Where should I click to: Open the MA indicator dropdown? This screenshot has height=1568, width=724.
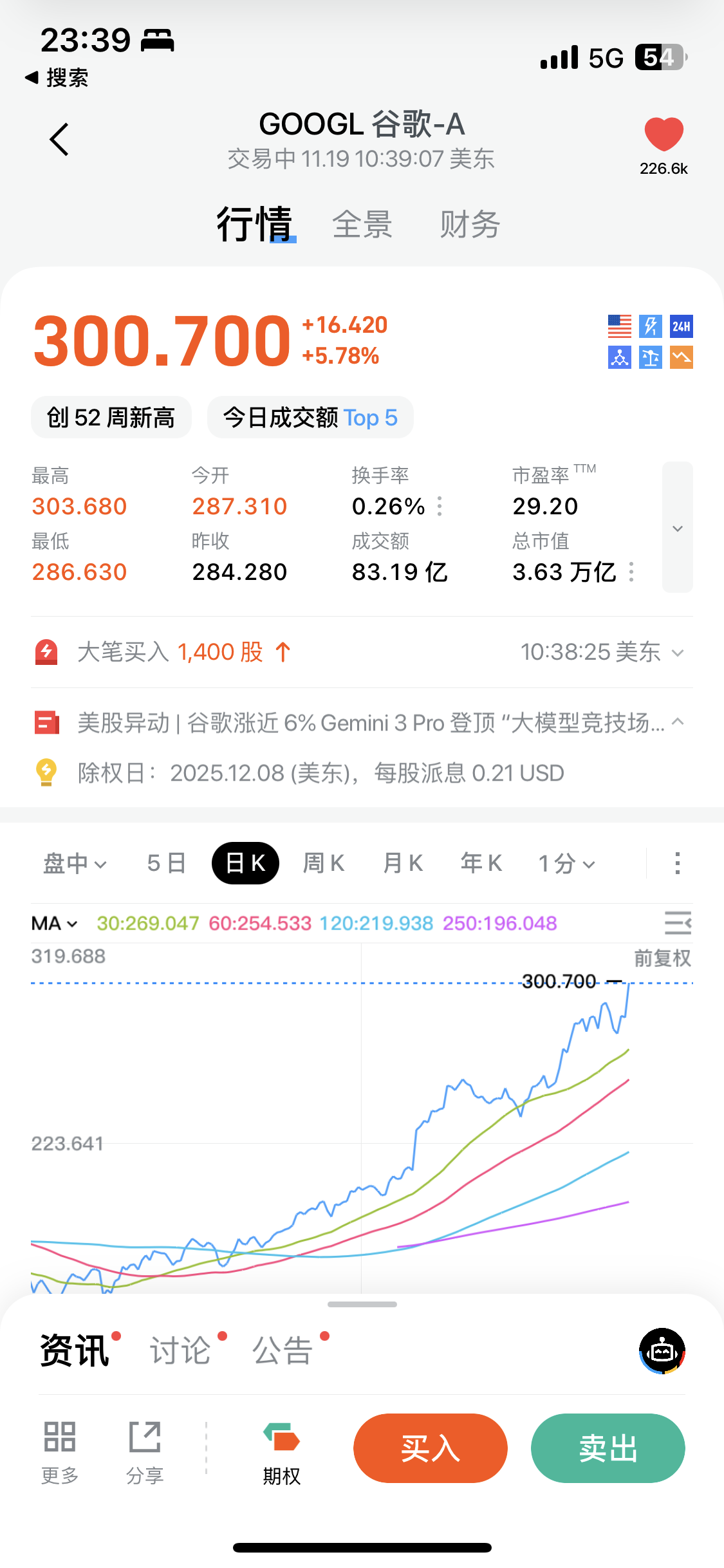click(x=55, y=924)
